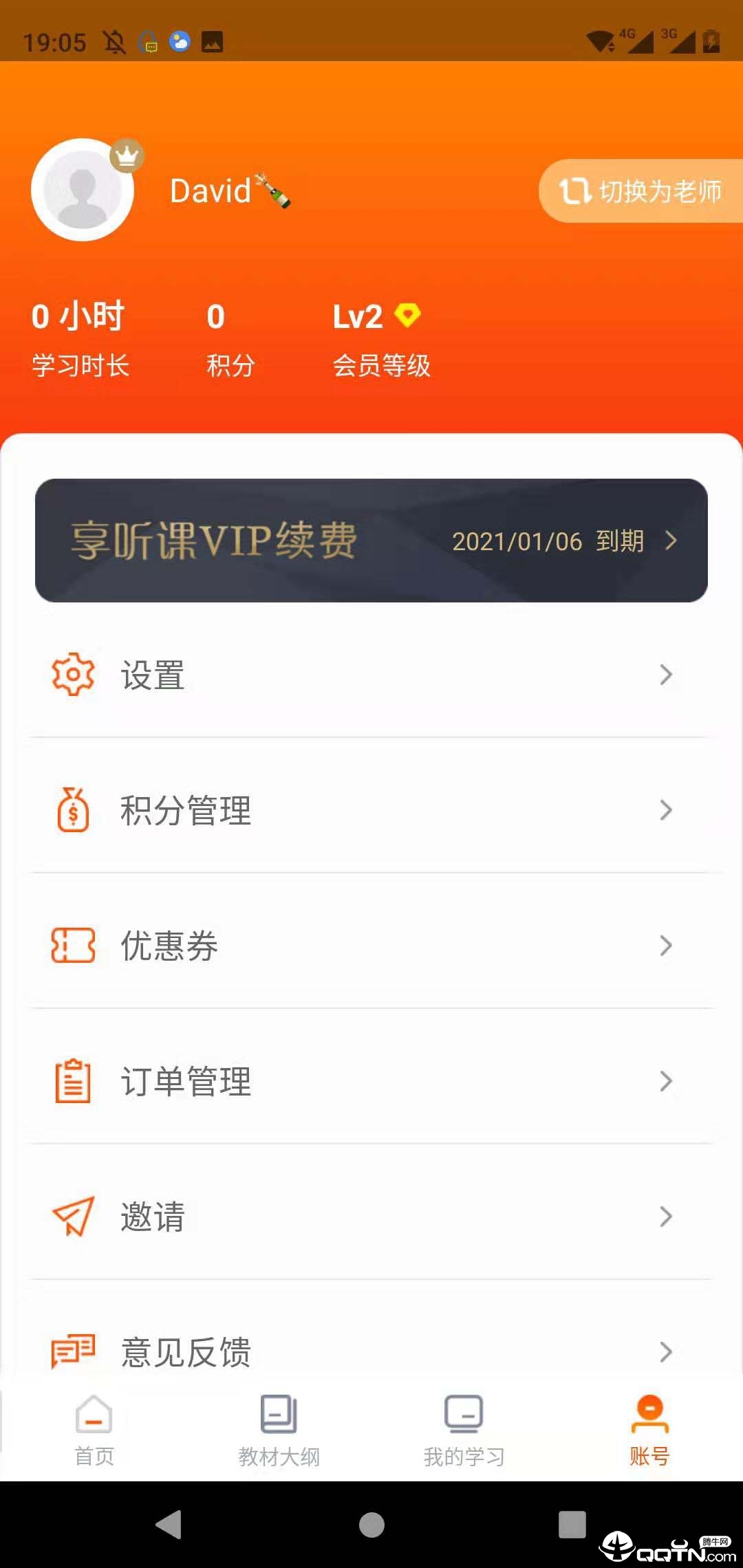Open 积分管理 points management

(x=371, y=810)
